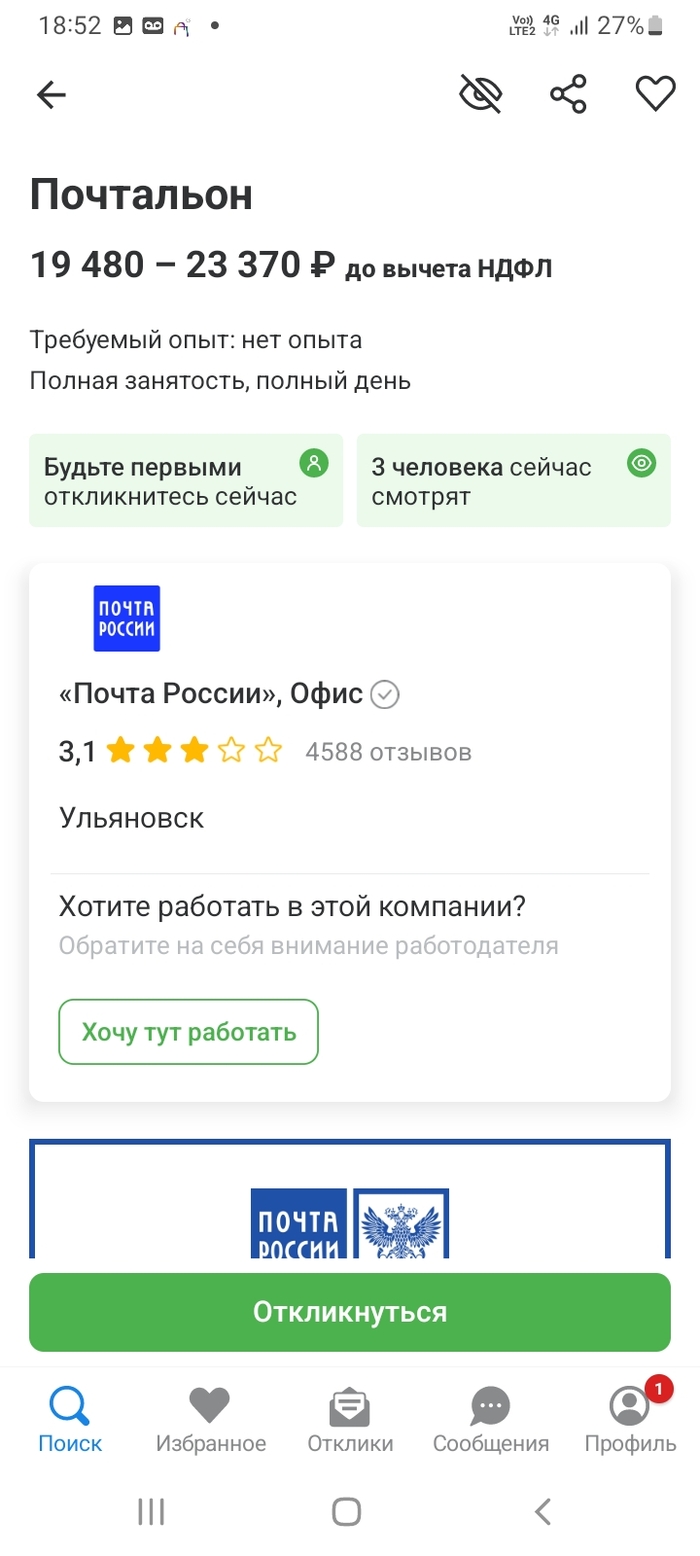Add vacancy to favorites with heart icon
This screenshot has height=1556, width=700.
655,95
